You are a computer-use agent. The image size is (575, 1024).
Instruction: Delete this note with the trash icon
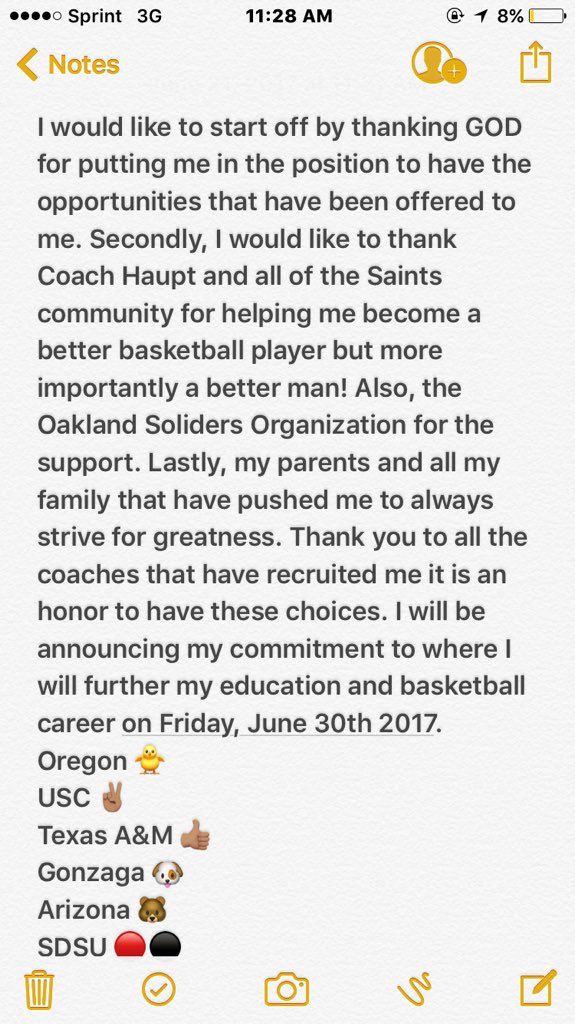tap(39, 990)
